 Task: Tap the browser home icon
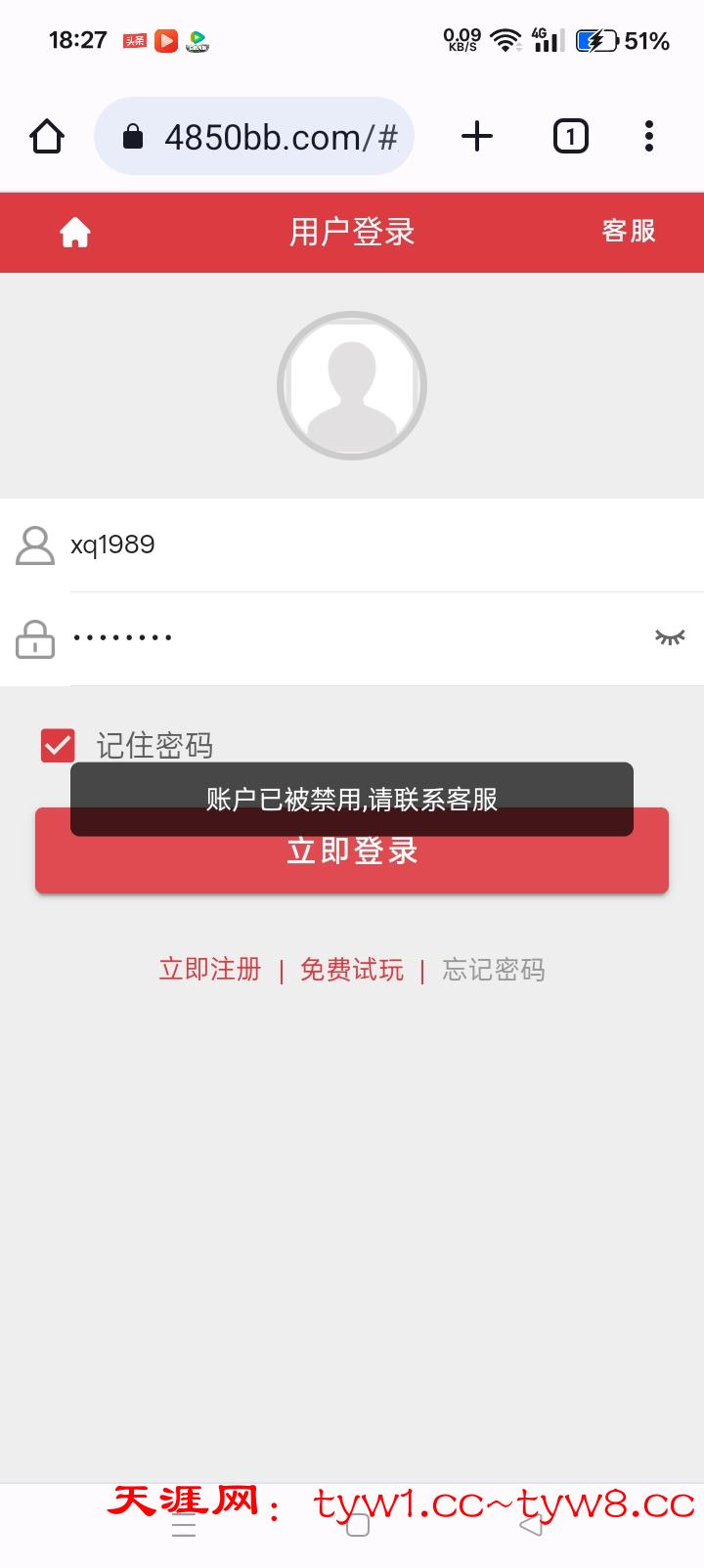pyautogui.click(x=47, y=137)
